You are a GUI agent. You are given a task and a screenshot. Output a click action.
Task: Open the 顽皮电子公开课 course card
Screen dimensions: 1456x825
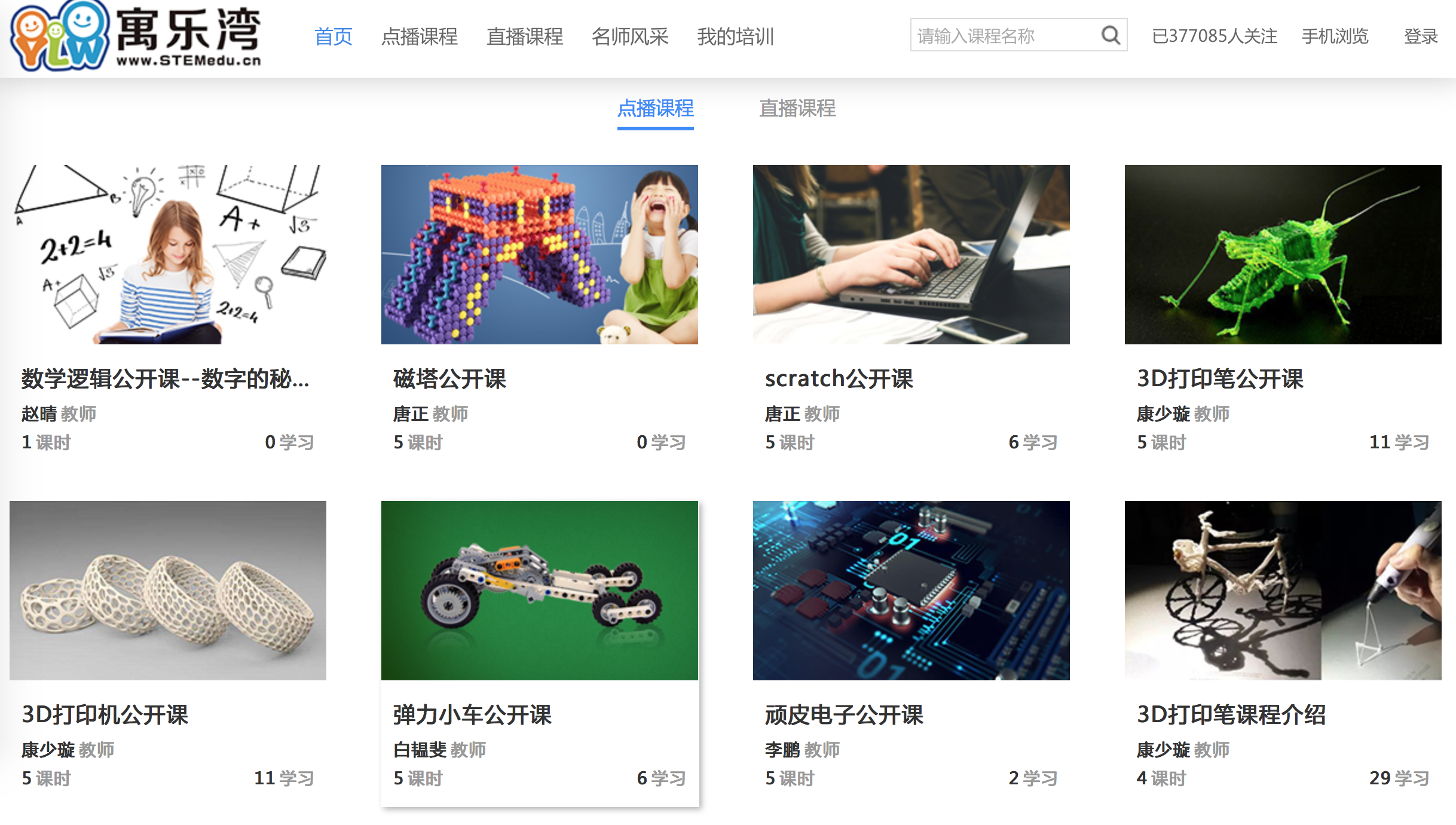pos(911,591)
